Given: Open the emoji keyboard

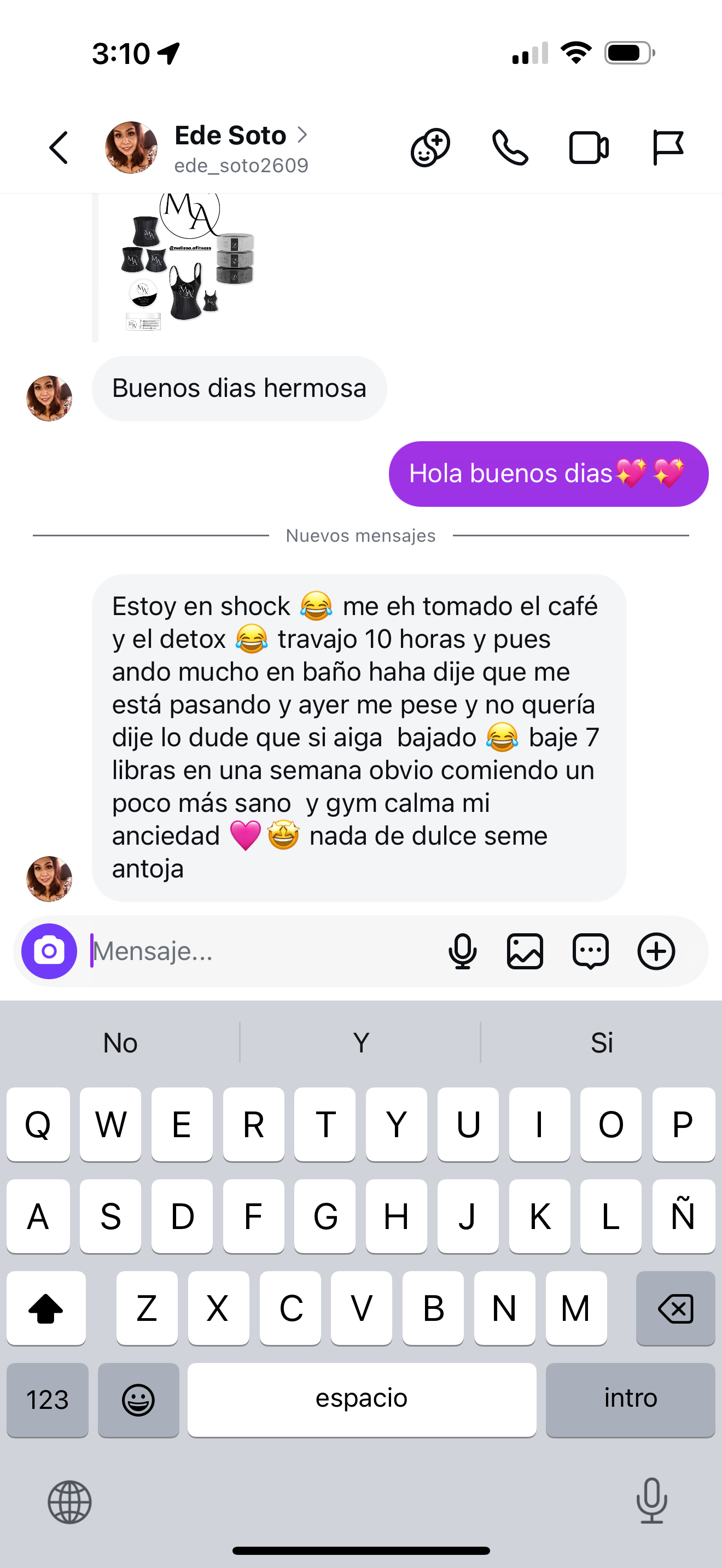Looking at the screenshot, I should [138, 1400].
